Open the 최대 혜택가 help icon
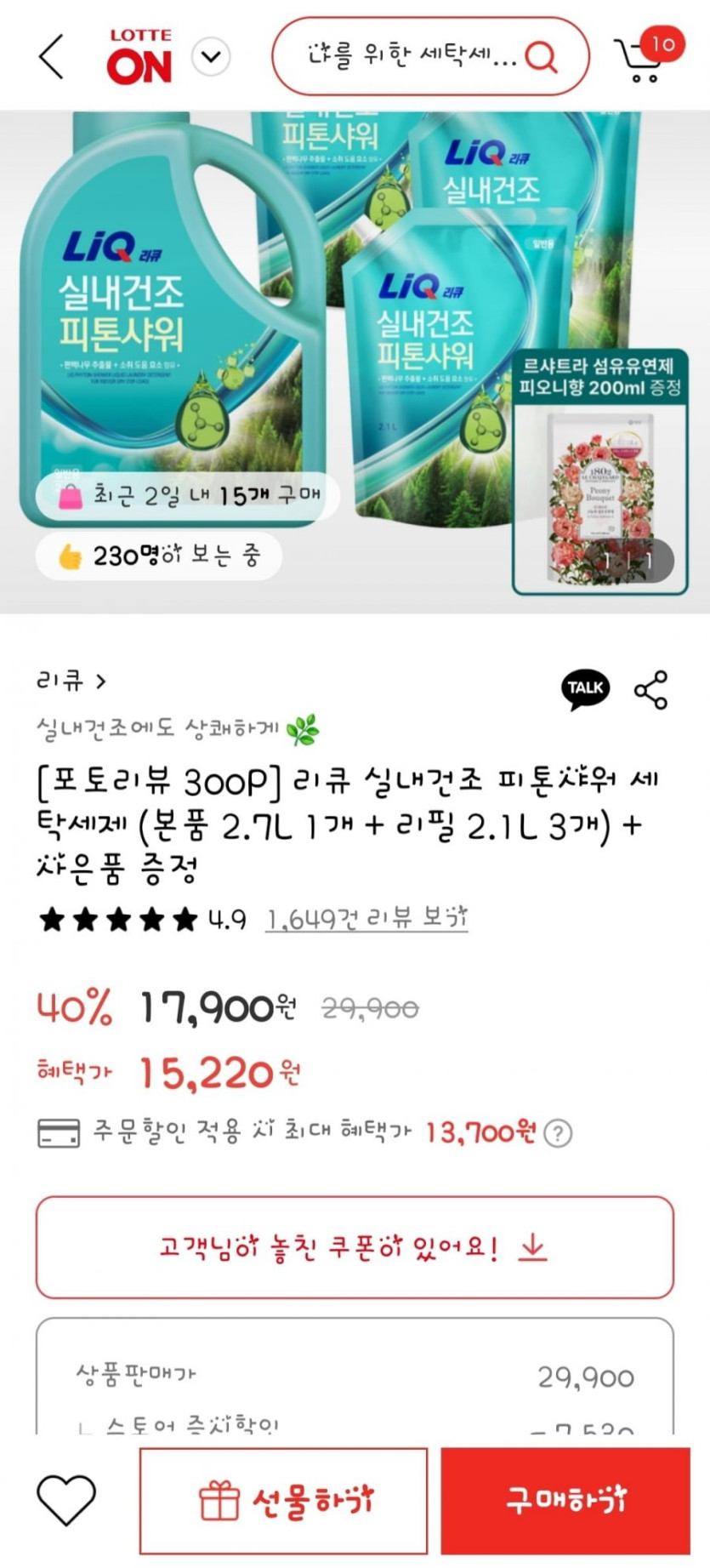710x1568 pixels. coord(558,1133)
